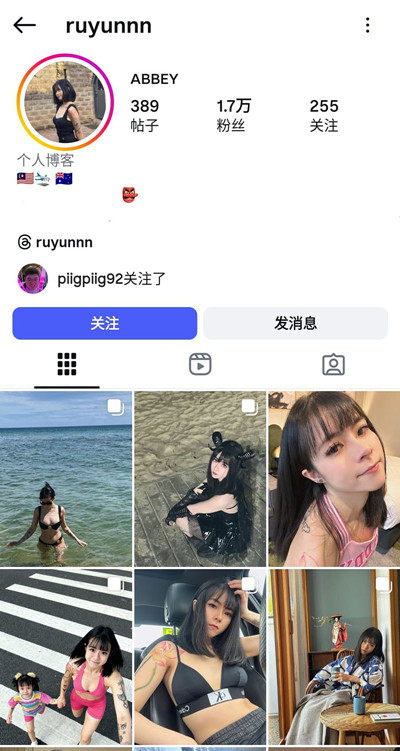400x751 pixels.
Task: Open the post sitting at wicker table
Action: pos(334,657)
